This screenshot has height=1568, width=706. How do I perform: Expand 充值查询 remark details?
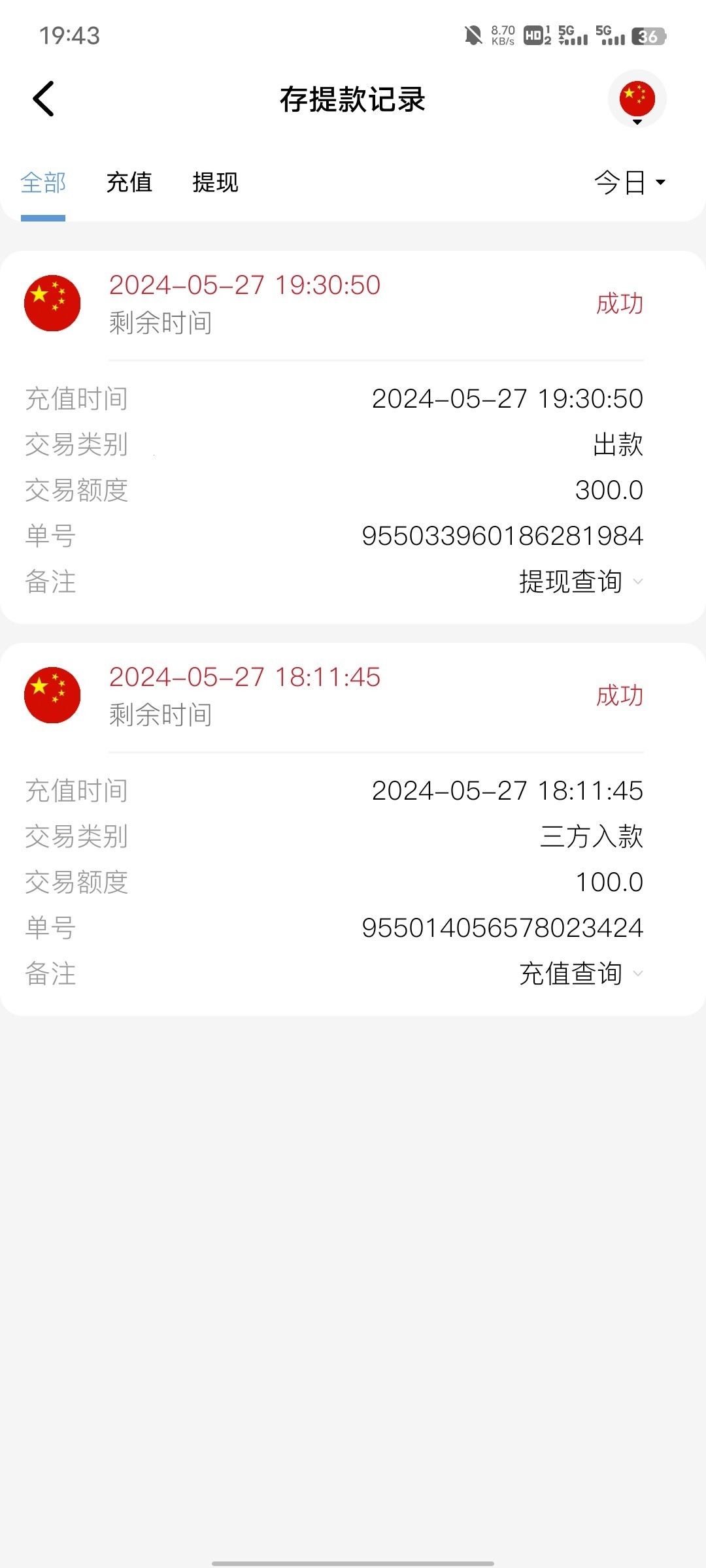(x=581, y=973)
